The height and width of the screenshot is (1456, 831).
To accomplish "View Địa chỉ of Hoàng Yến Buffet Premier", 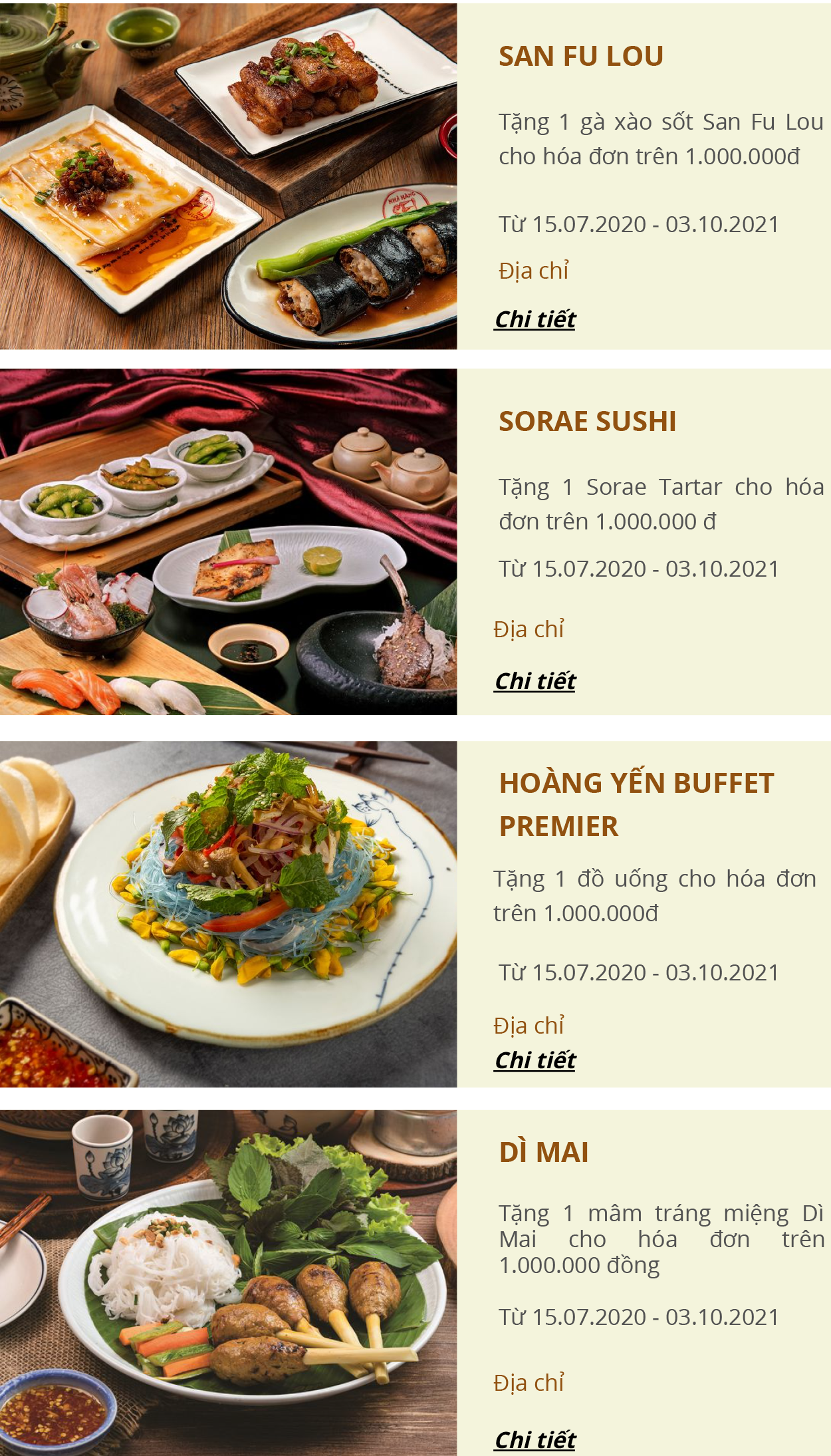I will [x=529, y=1026].
